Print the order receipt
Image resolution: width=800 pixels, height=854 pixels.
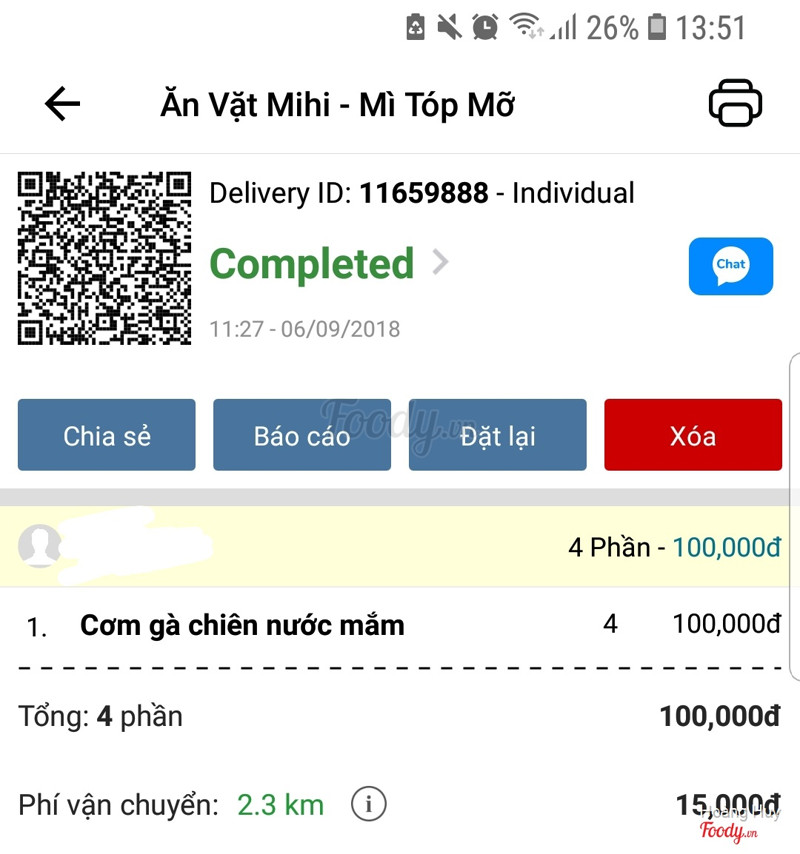735,104
